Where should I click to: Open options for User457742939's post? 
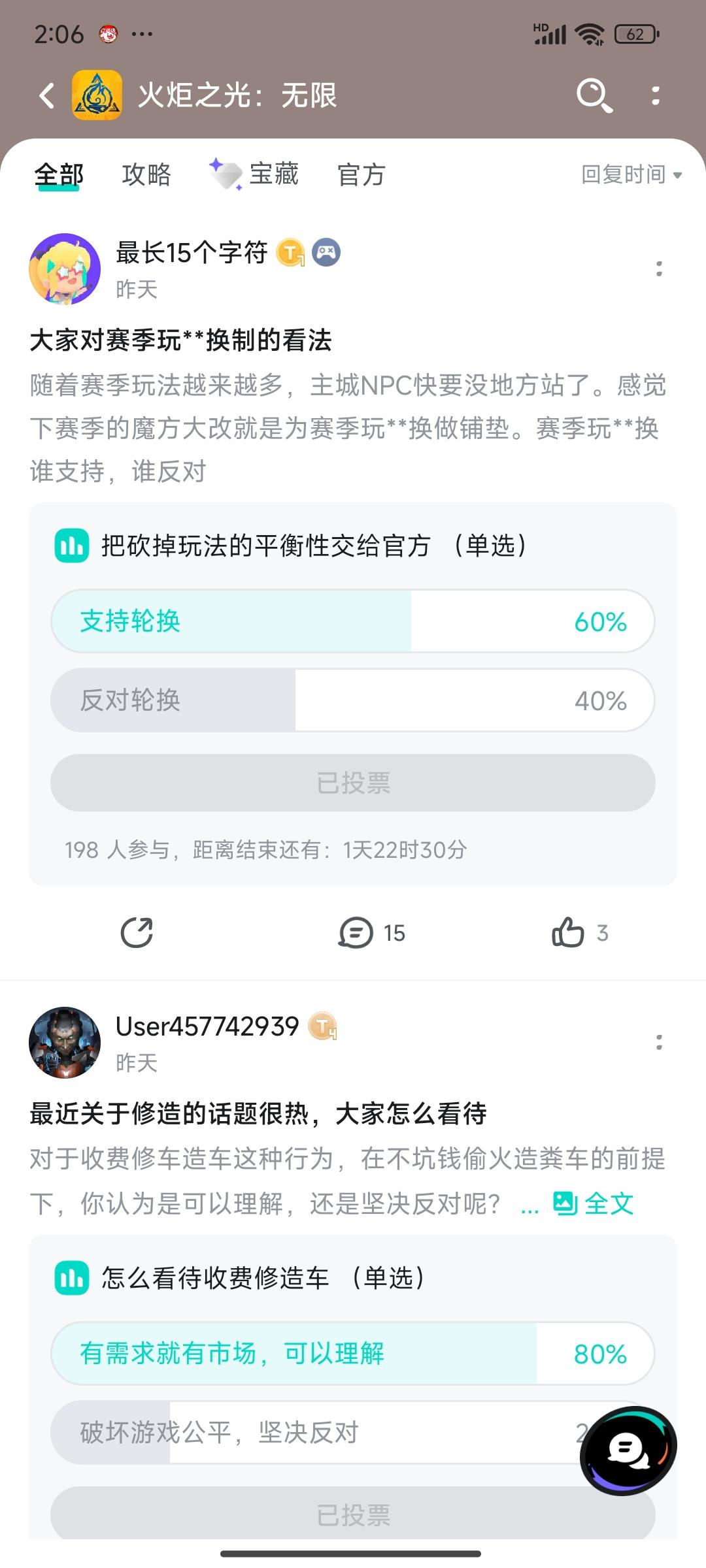pyautogui.click(x=659, y=1042)
